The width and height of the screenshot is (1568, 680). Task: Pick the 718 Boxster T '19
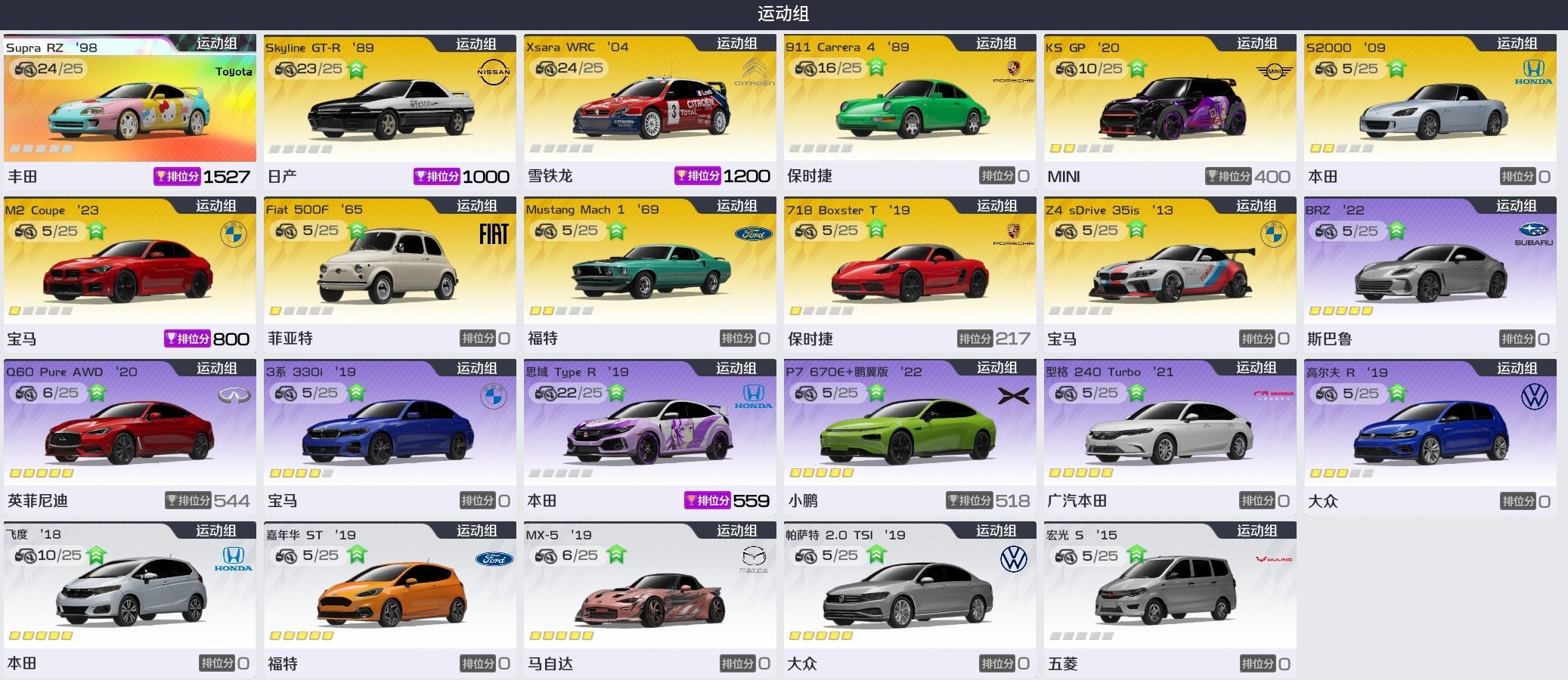[x=910, y=272]
